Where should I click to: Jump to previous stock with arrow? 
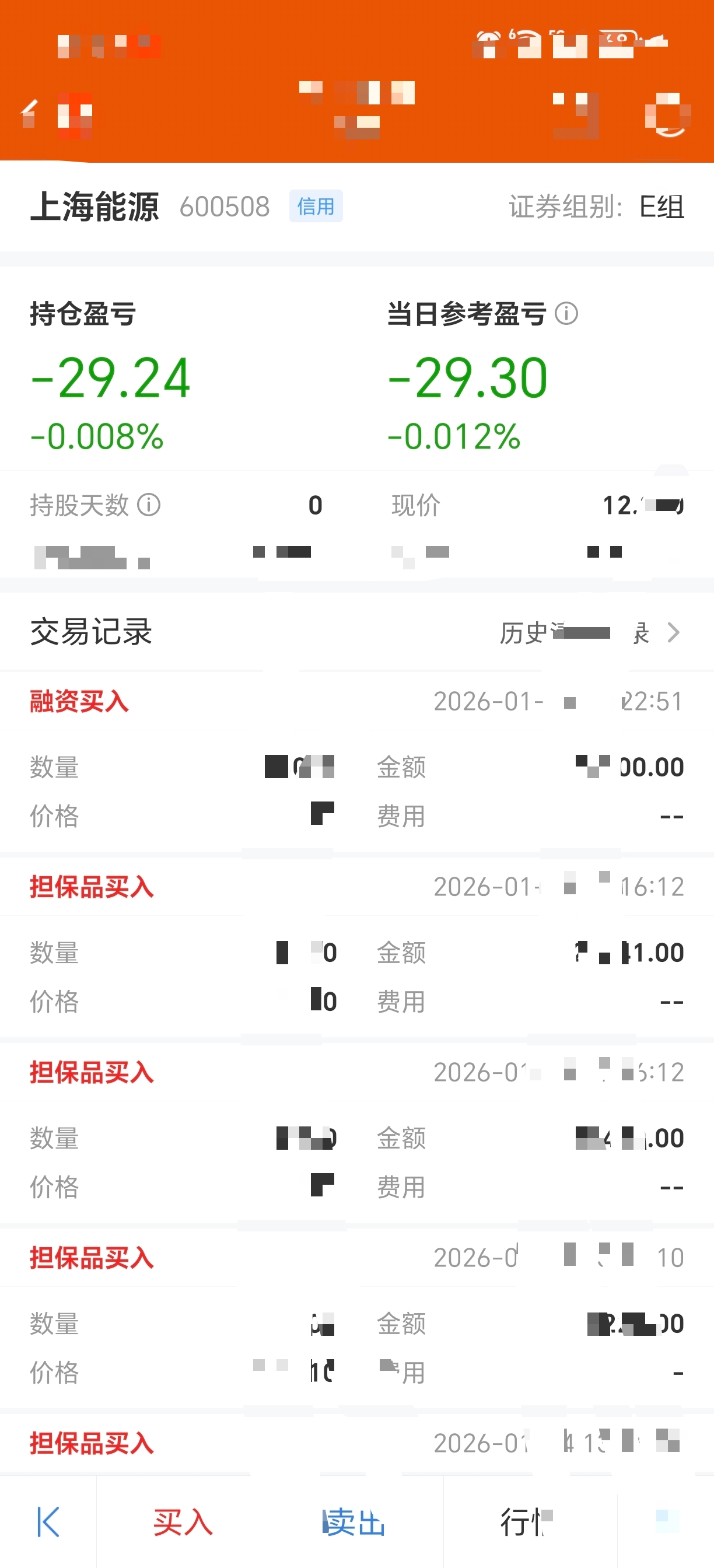[48, 1522]
